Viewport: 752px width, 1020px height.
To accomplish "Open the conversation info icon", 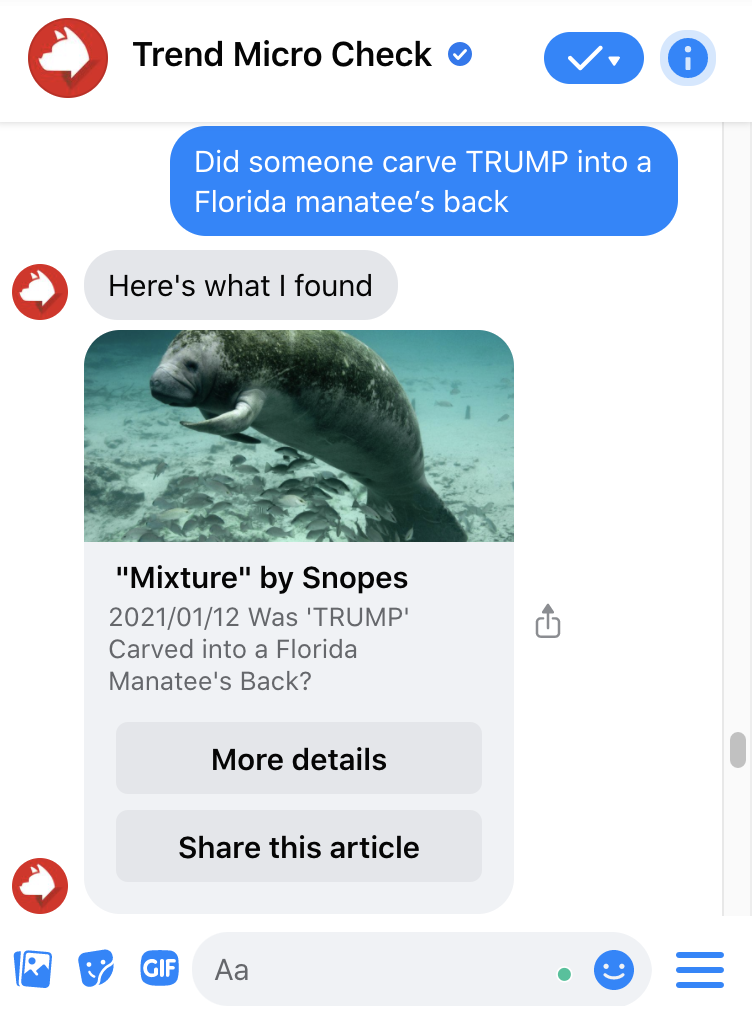I will pyautogui.click(x=687, y=59).
